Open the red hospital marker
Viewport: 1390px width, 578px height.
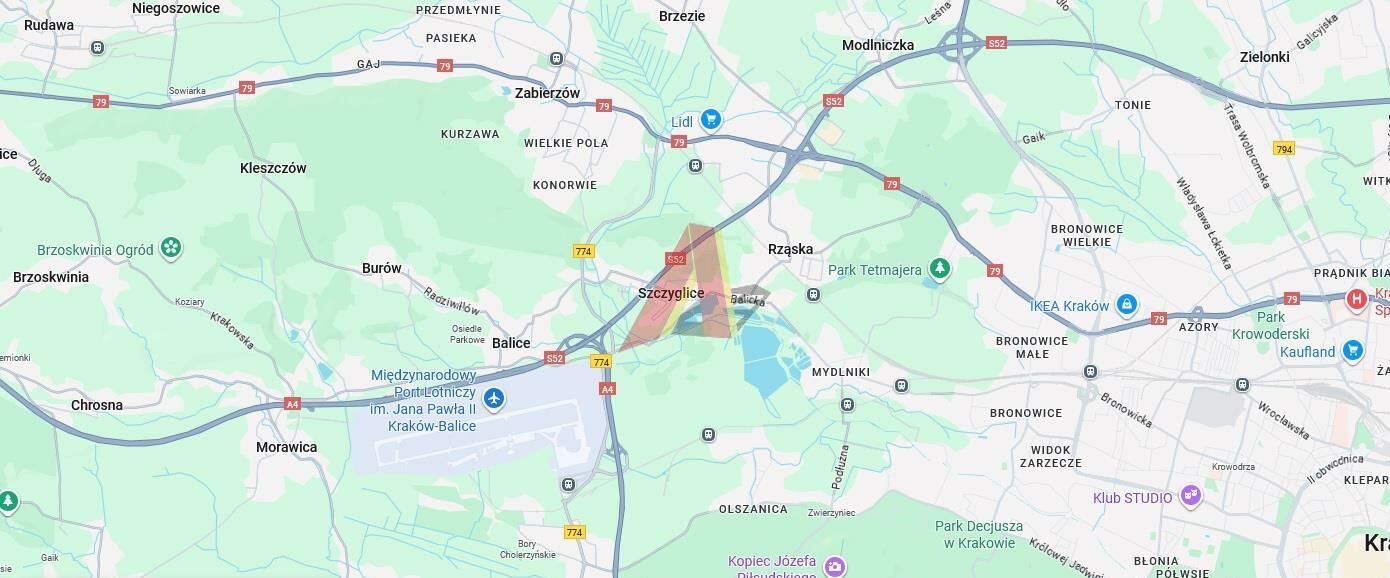(1357, 298)
